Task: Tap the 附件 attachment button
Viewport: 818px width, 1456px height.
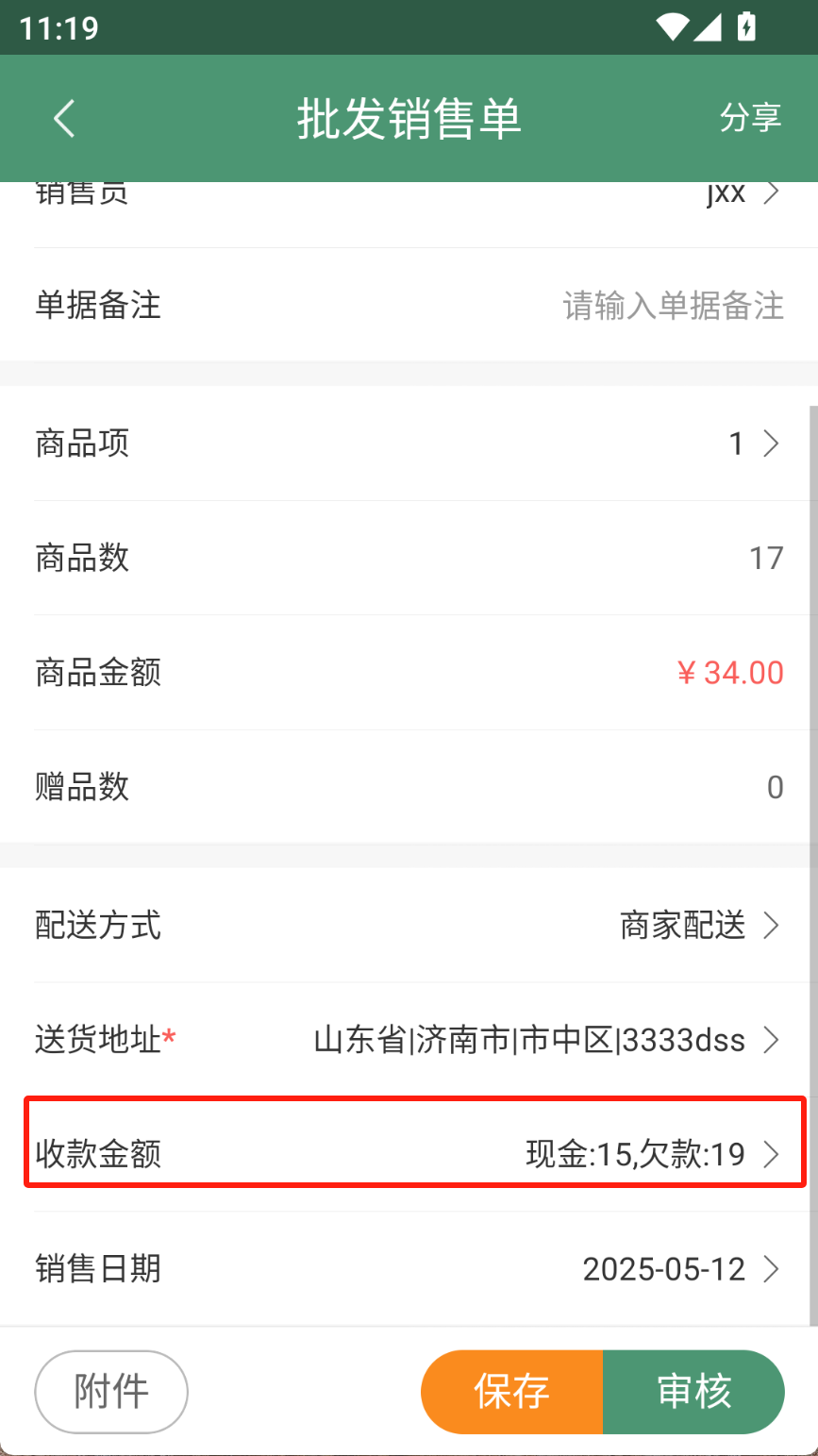Action: [x=111, y=1392]
